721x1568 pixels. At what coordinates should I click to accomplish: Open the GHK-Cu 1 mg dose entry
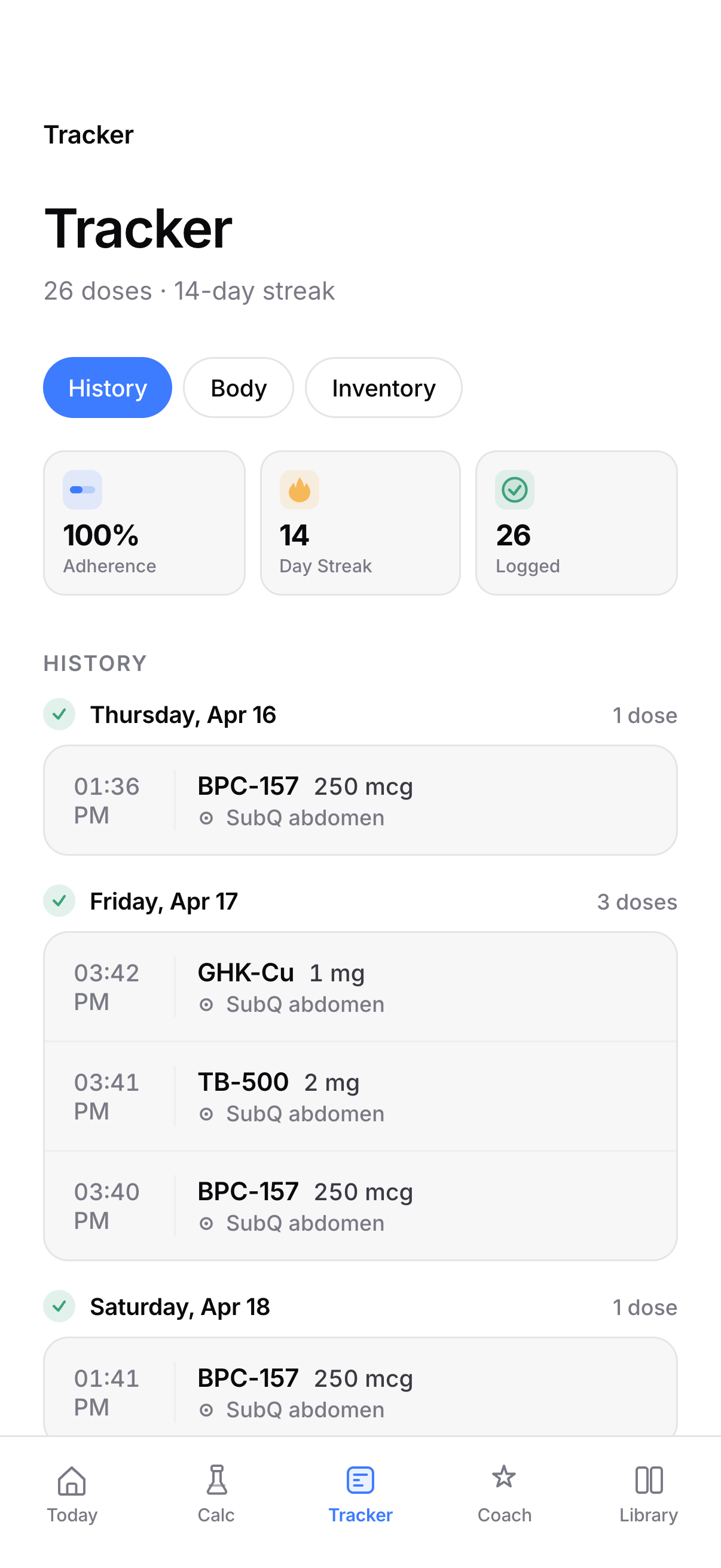(x=360, y=986)
